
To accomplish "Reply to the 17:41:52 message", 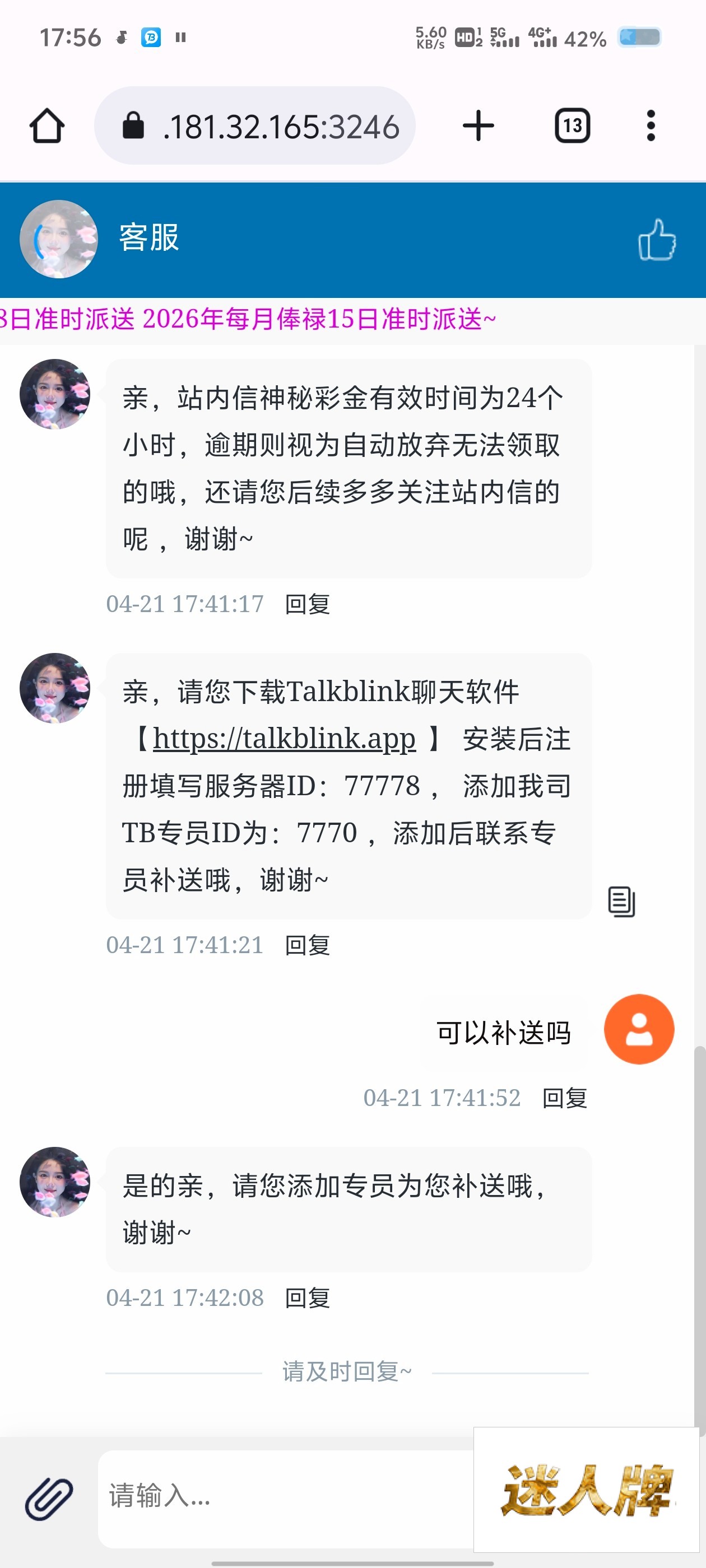I will (565, 1098).
